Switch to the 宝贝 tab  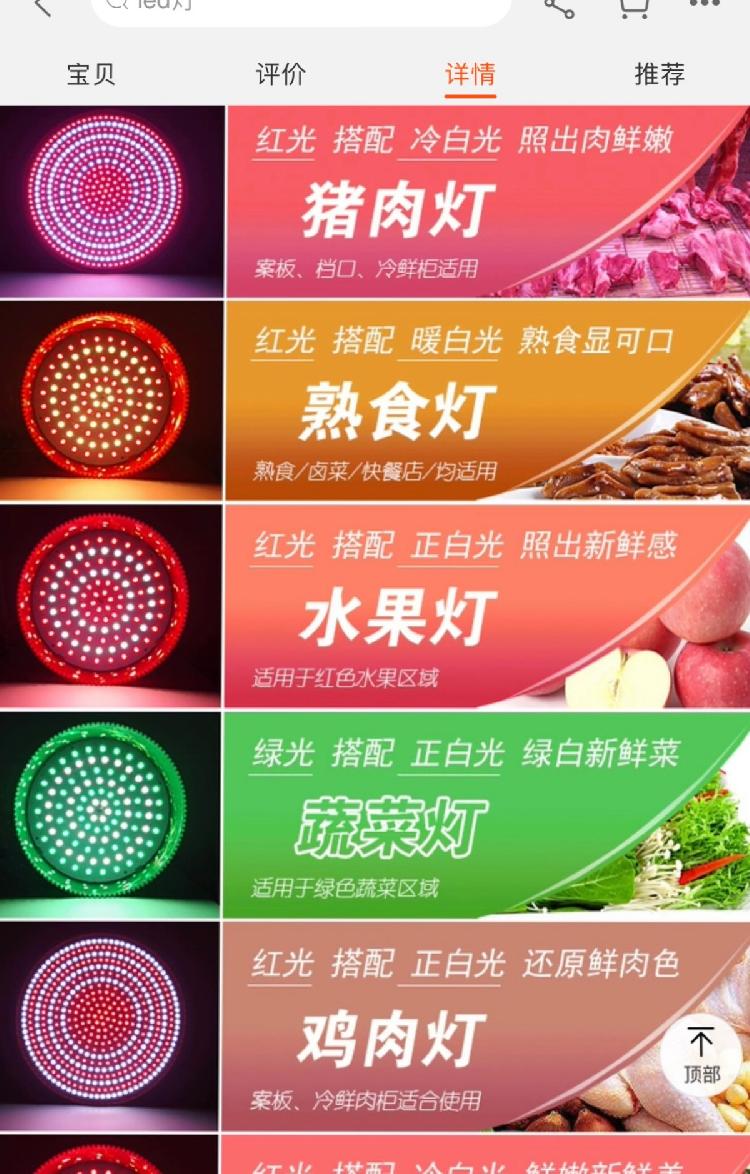coord(91,74)
